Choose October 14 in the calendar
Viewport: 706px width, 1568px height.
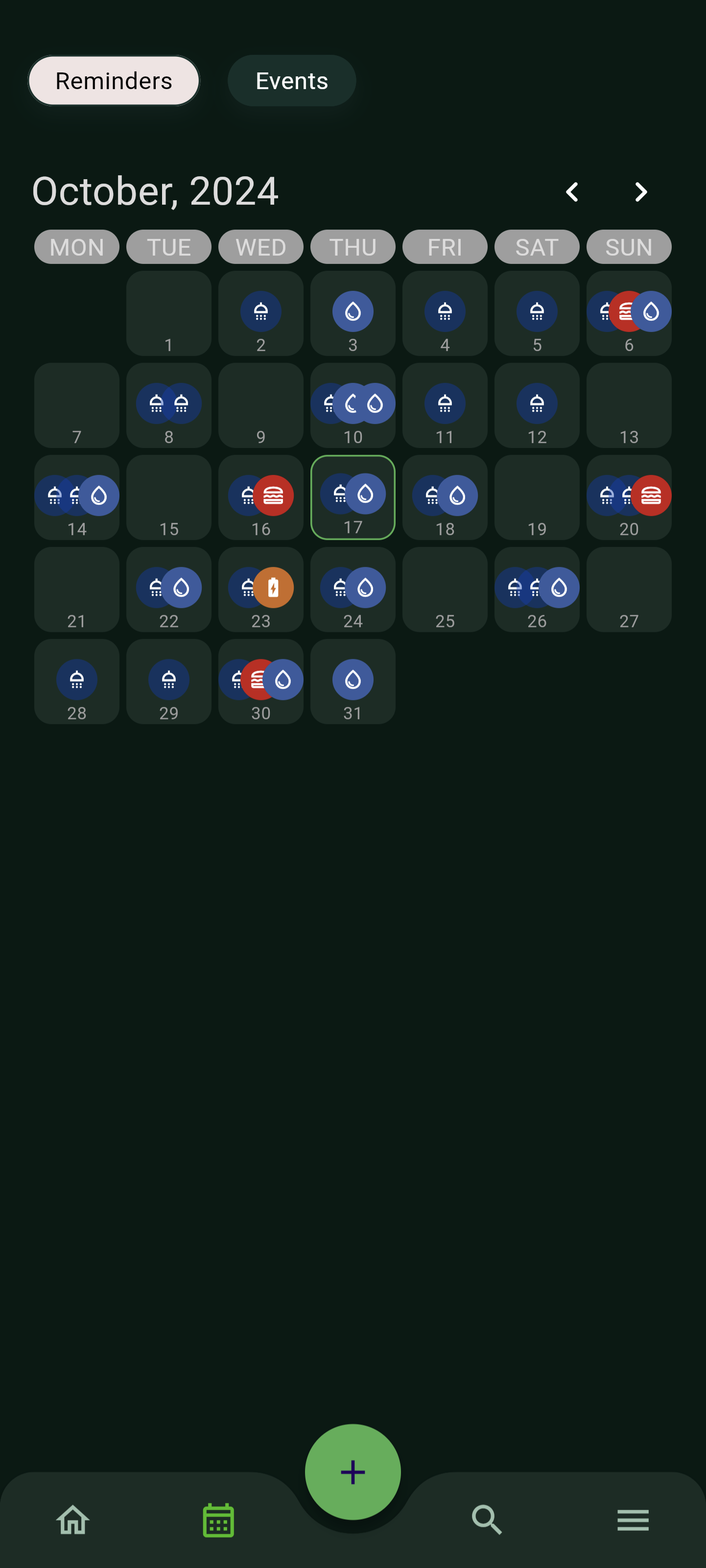(77, 498)
